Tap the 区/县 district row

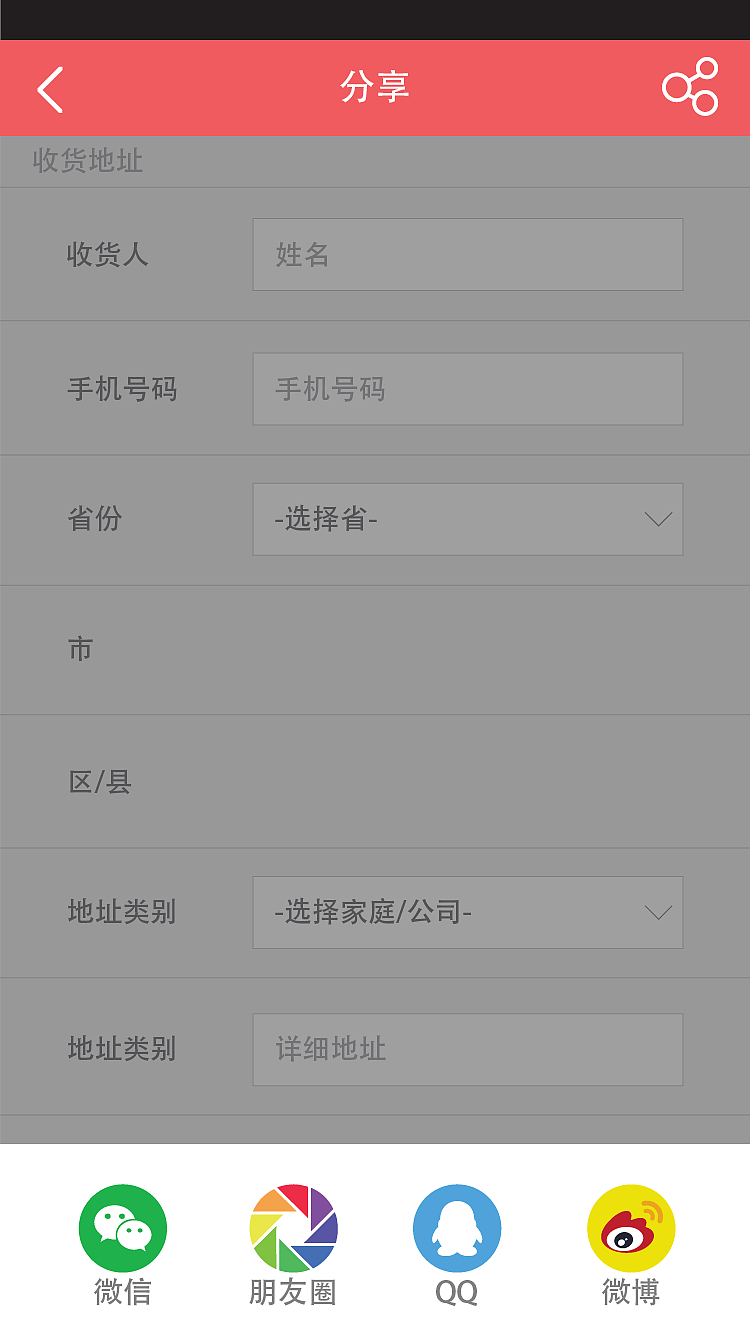[375, 782]
